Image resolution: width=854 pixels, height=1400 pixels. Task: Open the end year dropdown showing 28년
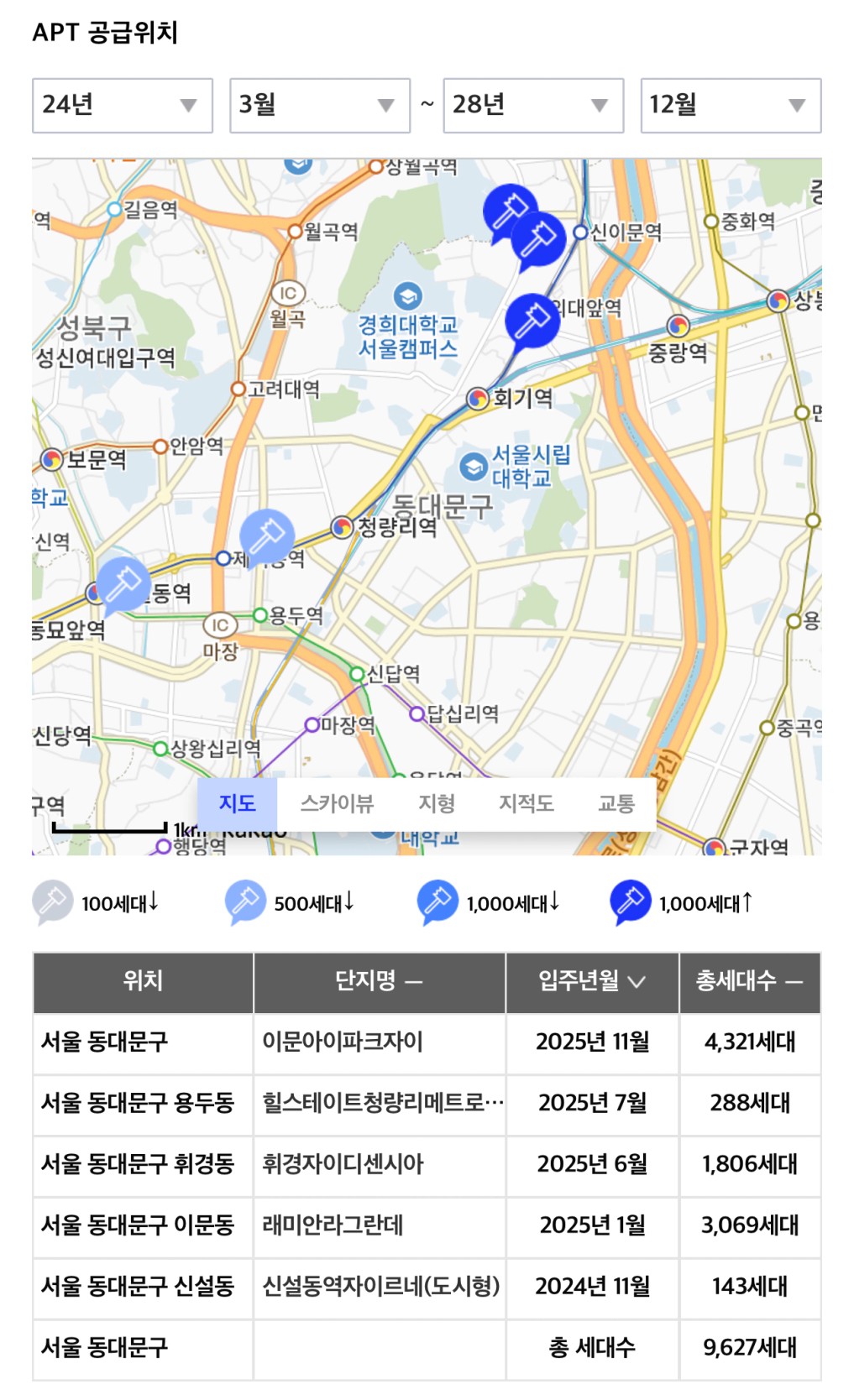pyautogui.click(x=532, y=106)
